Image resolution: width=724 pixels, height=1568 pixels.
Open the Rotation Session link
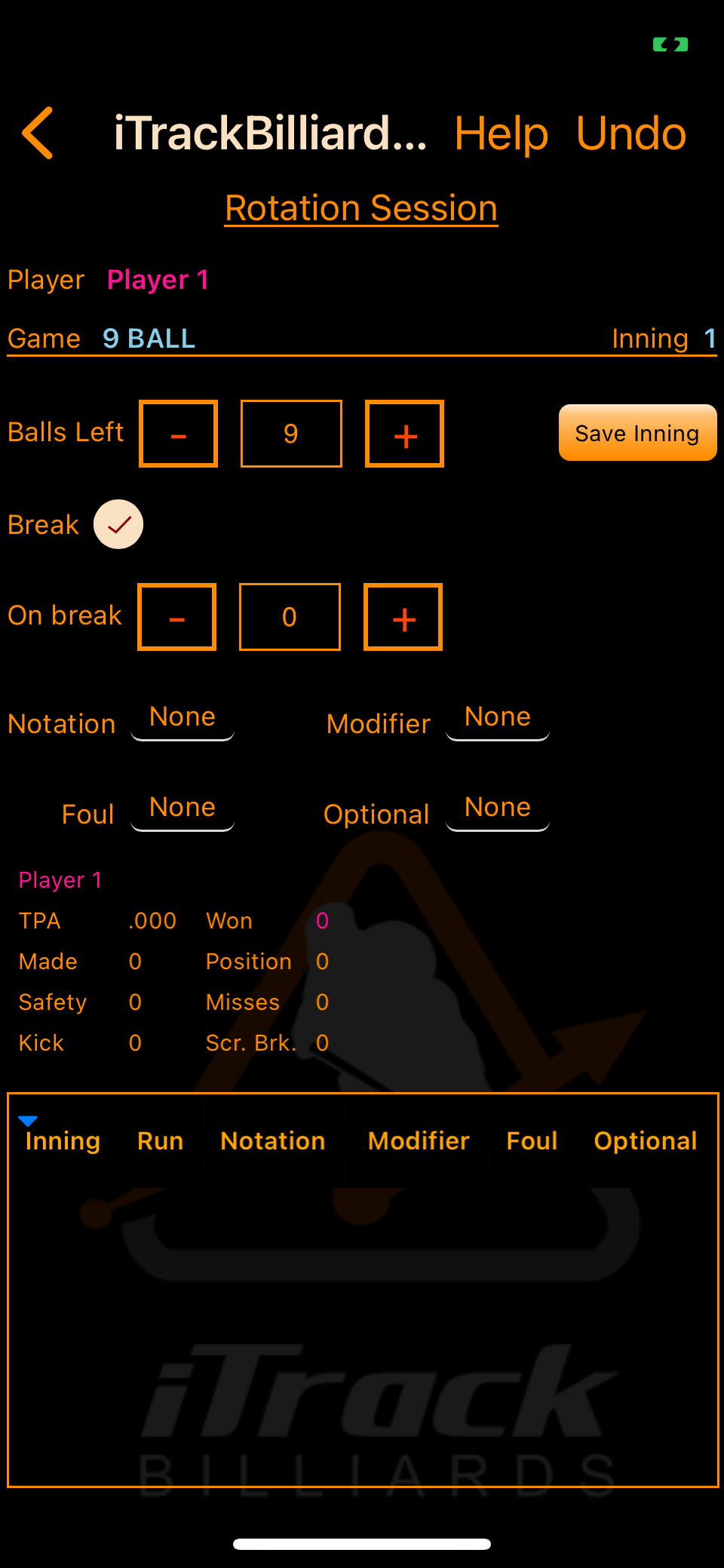(361, 208)
